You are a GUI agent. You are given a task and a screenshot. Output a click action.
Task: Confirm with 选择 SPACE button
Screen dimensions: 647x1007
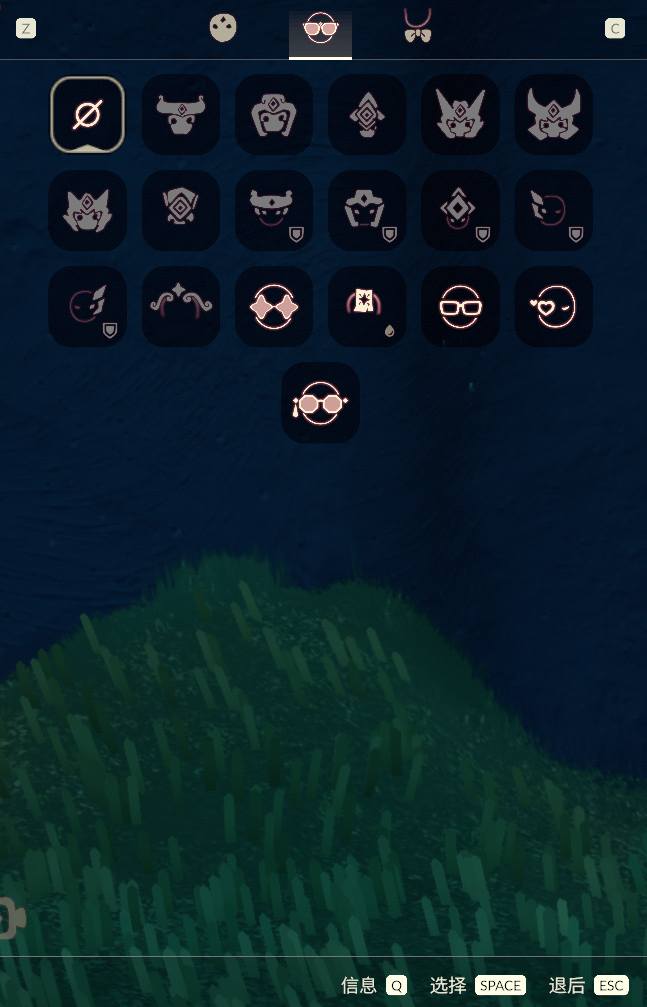(500, 985)
